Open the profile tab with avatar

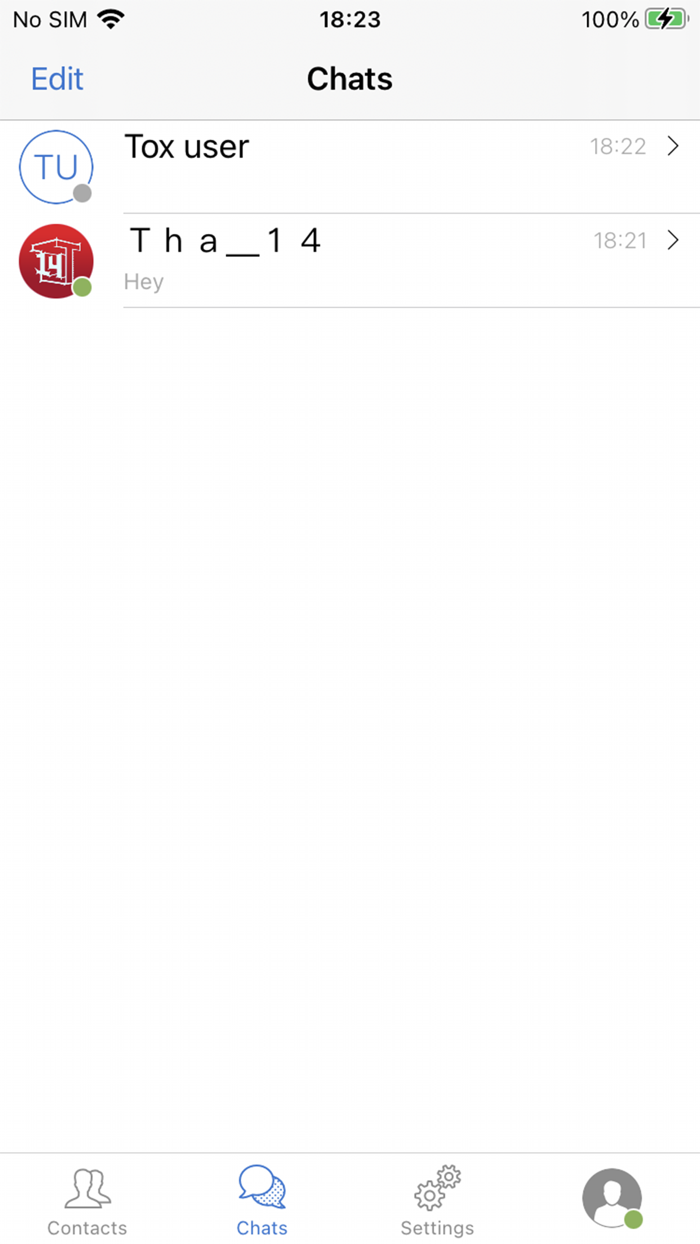coord(612,1198)
